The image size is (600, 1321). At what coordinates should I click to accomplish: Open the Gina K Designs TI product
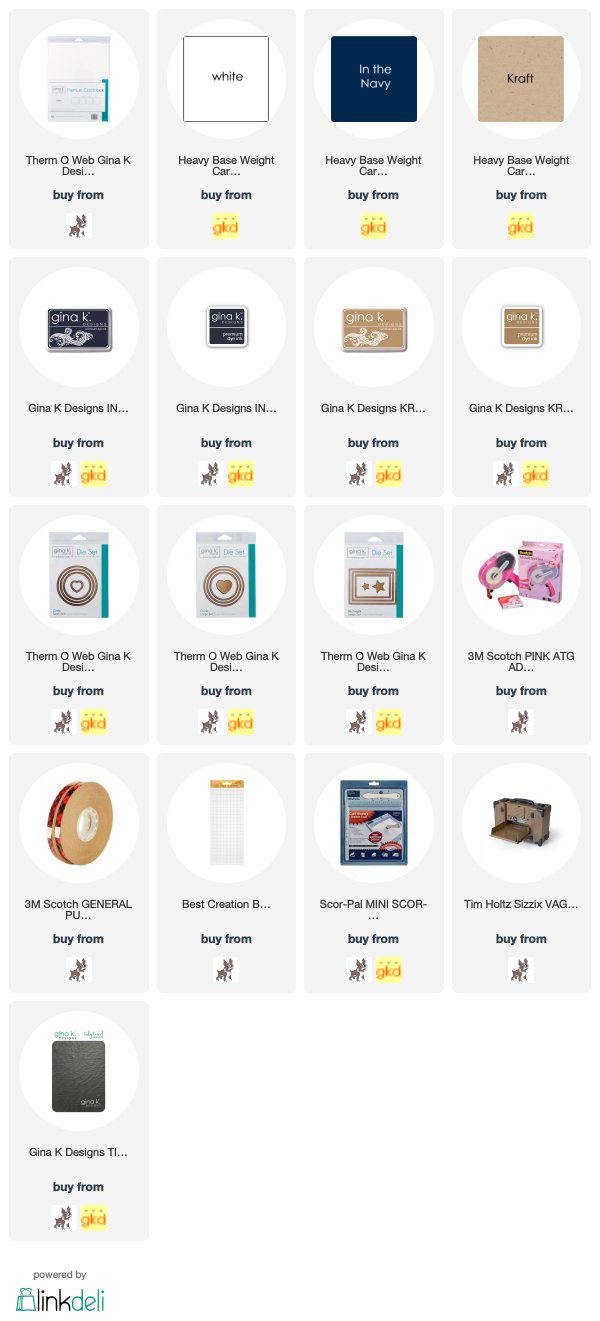click(78, 1121)
